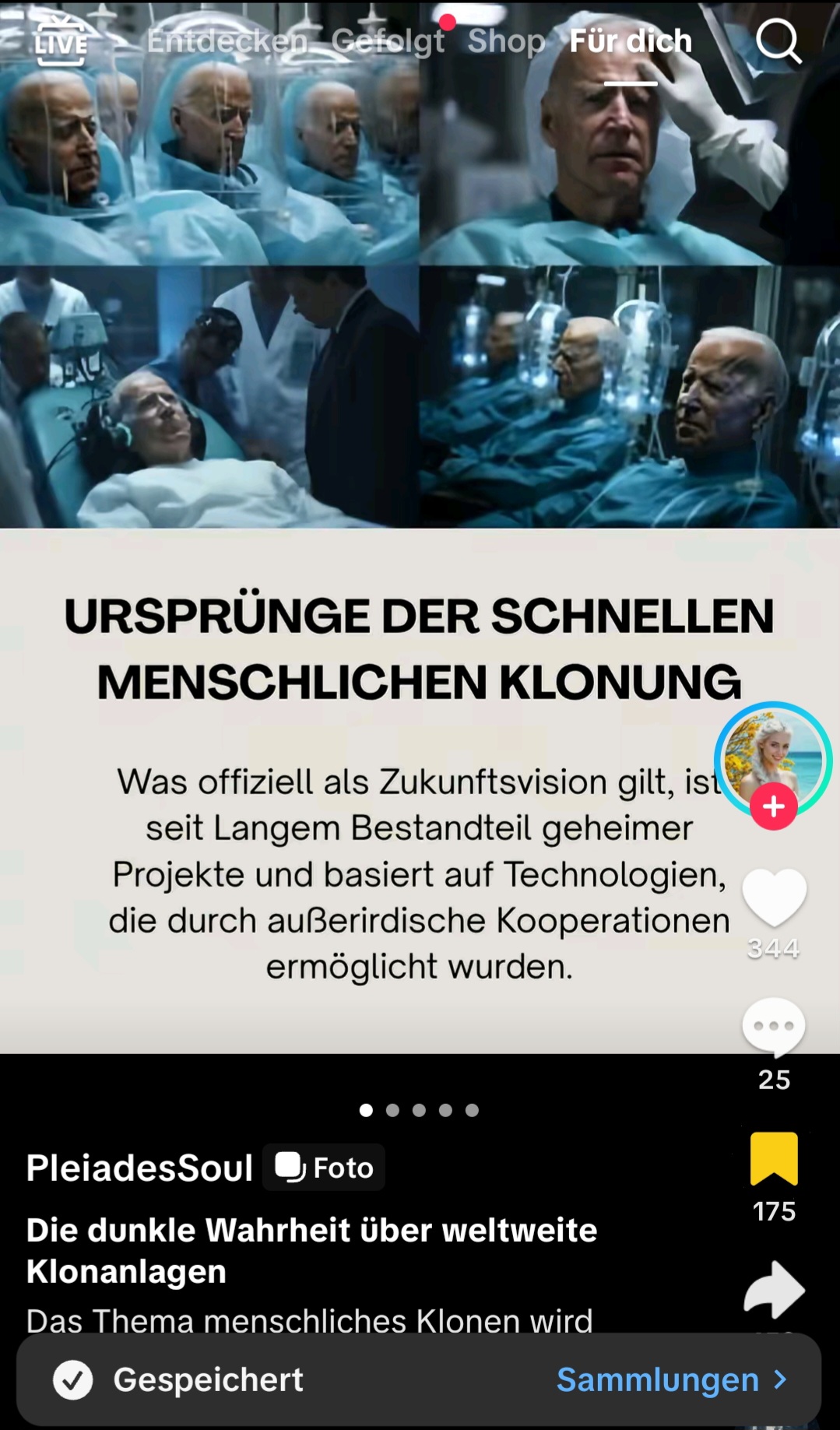The height and width of the screenshot is (1430, 840).
Task: Switch to the Gefolgt tab
Action: click(x=388, y=41)
